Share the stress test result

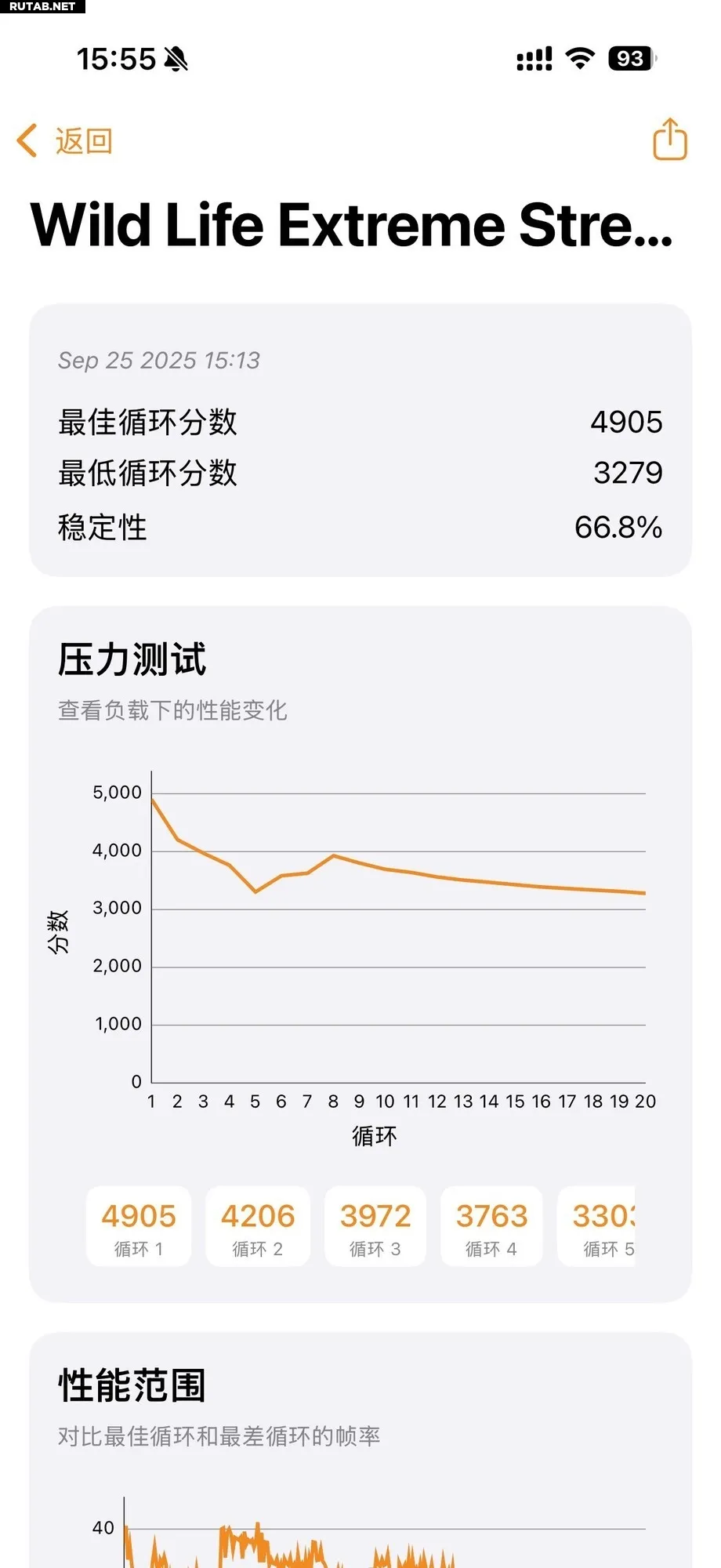[x=669, y=140]
